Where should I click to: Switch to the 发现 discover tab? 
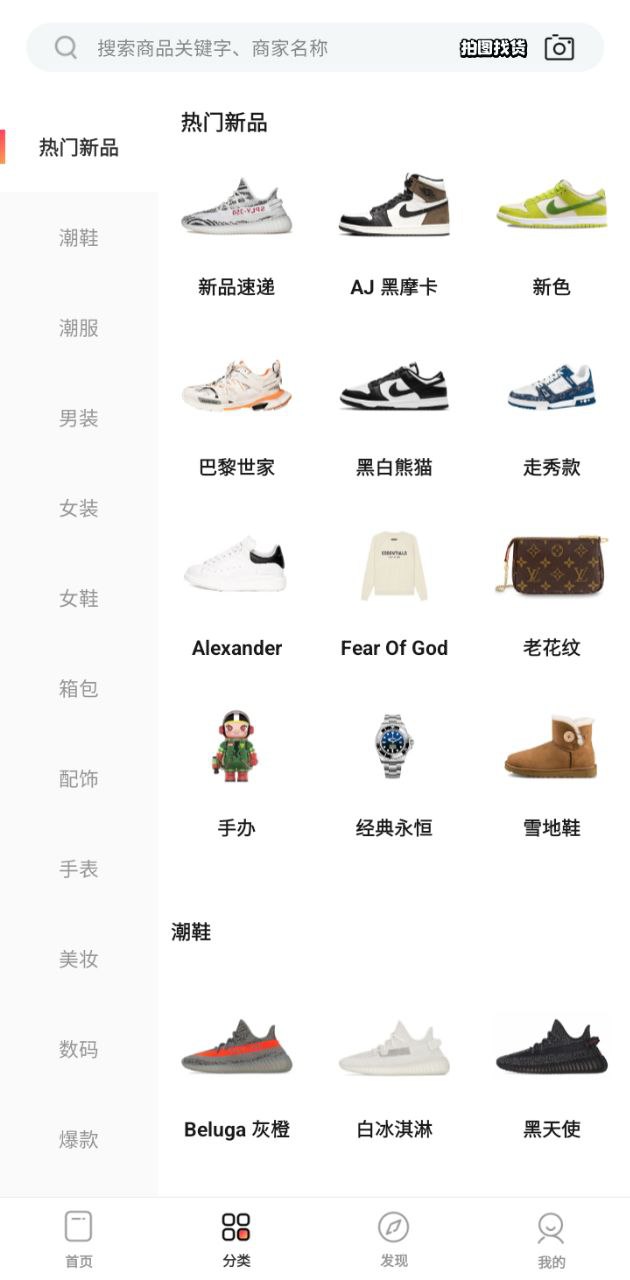click(x=394, y=1240)
